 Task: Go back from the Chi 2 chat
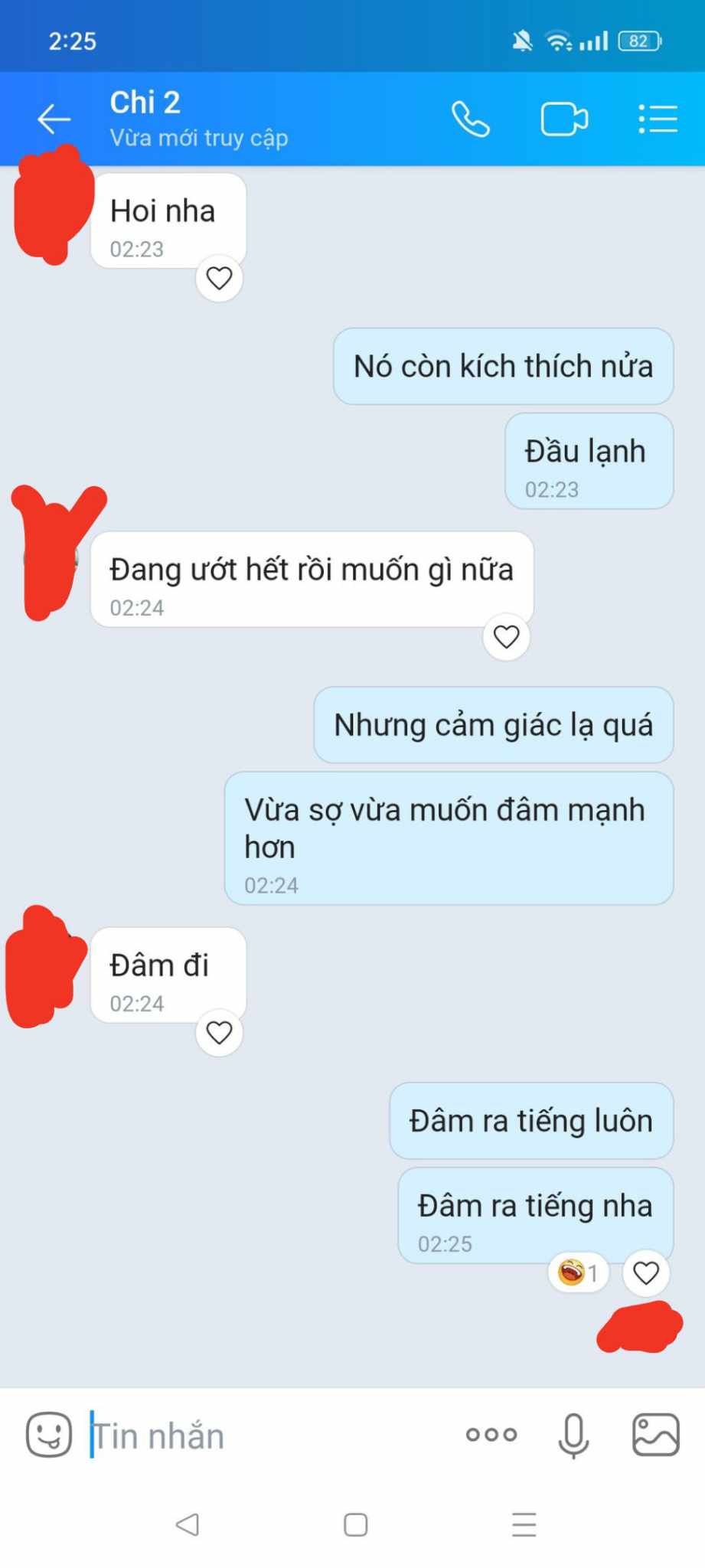pos(54,119)
